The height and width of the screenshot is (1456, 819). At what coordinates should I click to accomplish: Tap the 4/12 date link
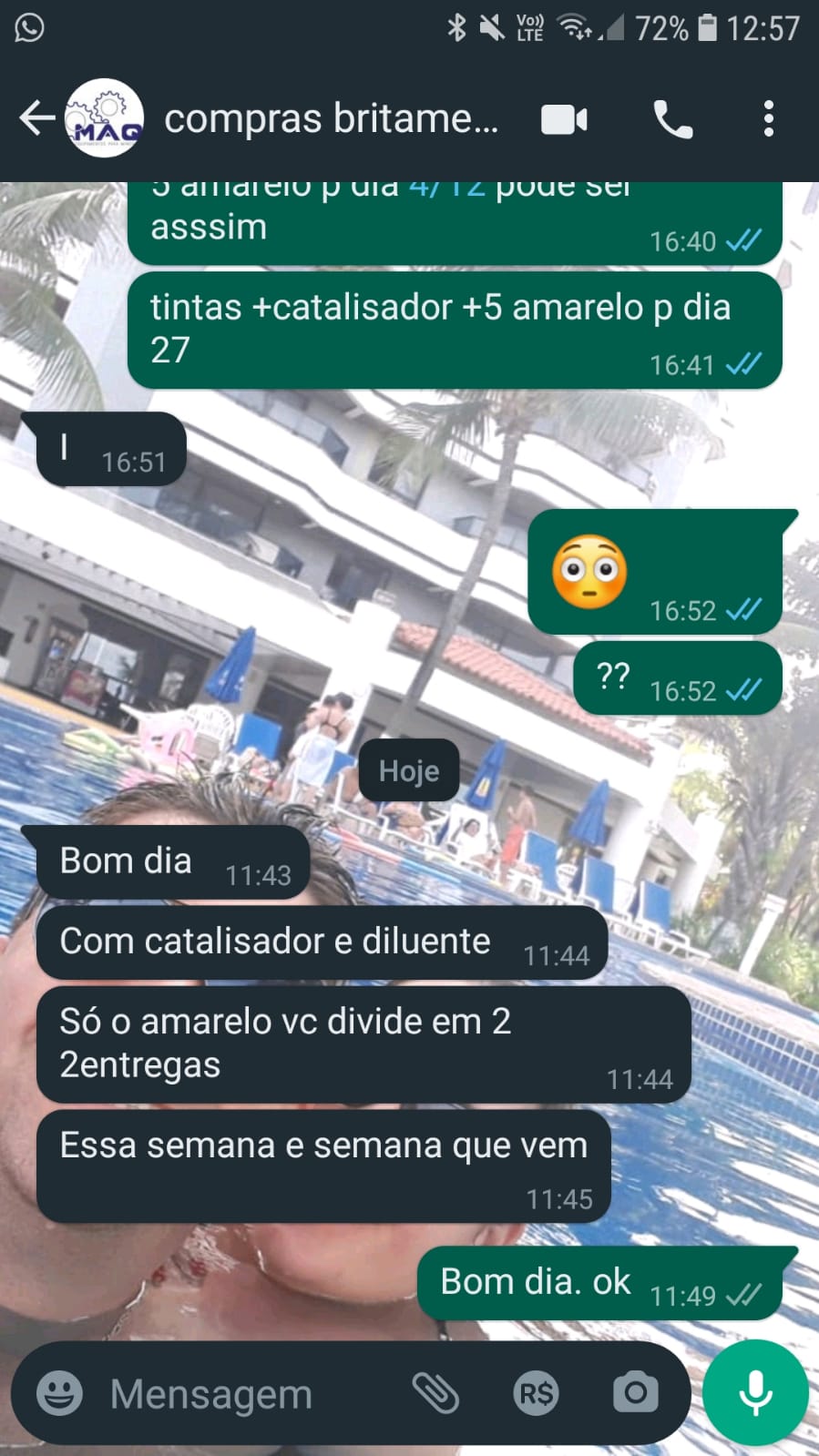(x=446, y=188)
